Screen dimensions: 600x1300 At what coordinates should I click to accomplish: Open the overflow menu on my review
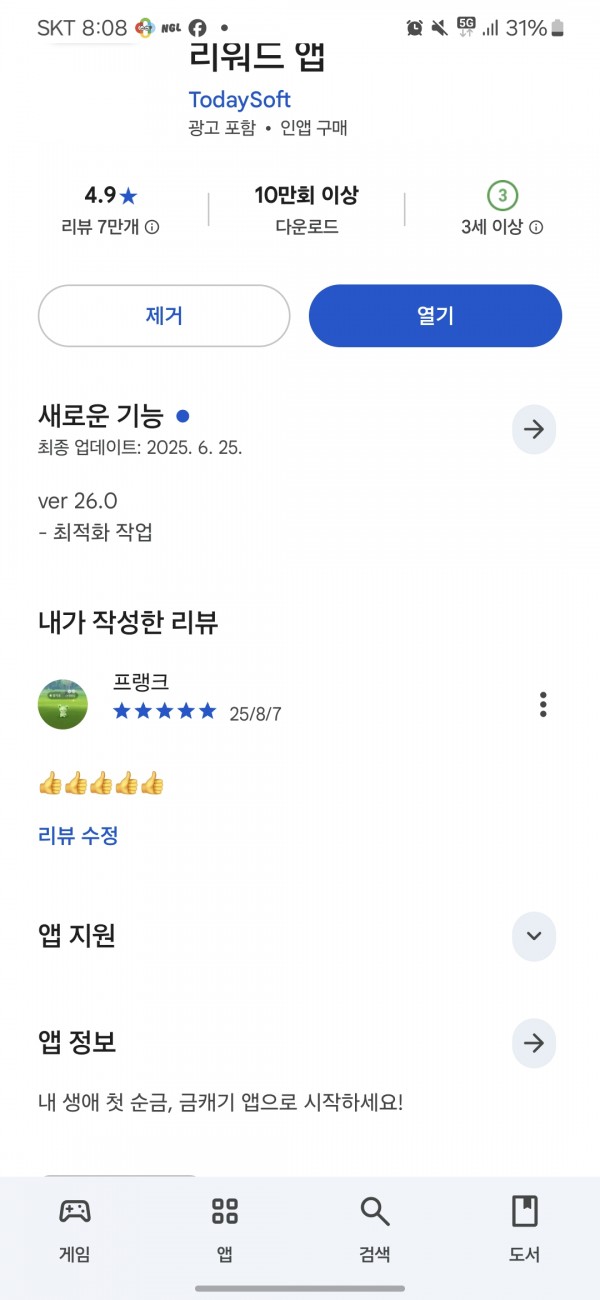coord(543,704)
